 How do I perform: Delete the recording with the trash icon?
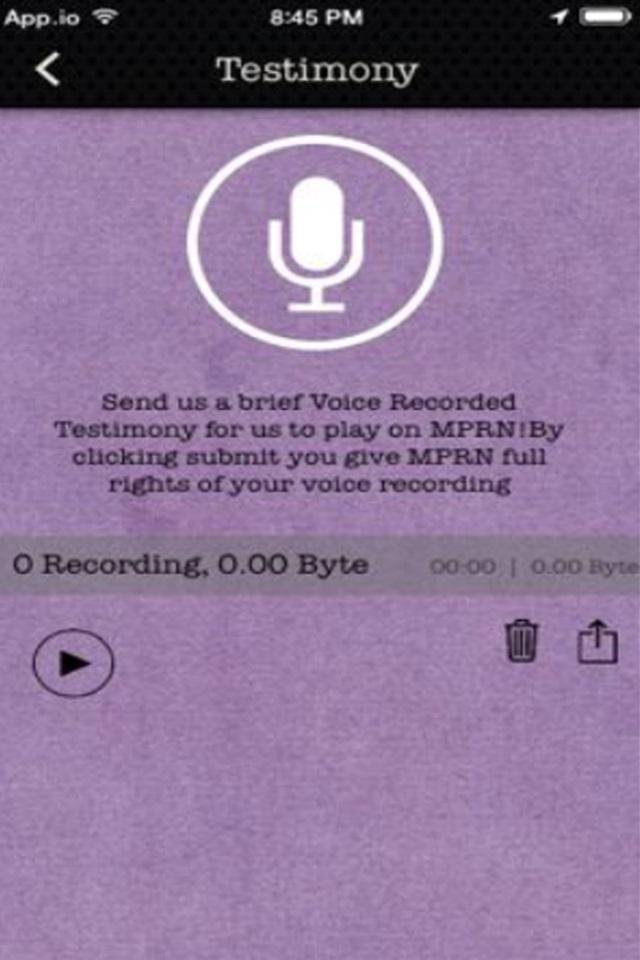(522, 641)
